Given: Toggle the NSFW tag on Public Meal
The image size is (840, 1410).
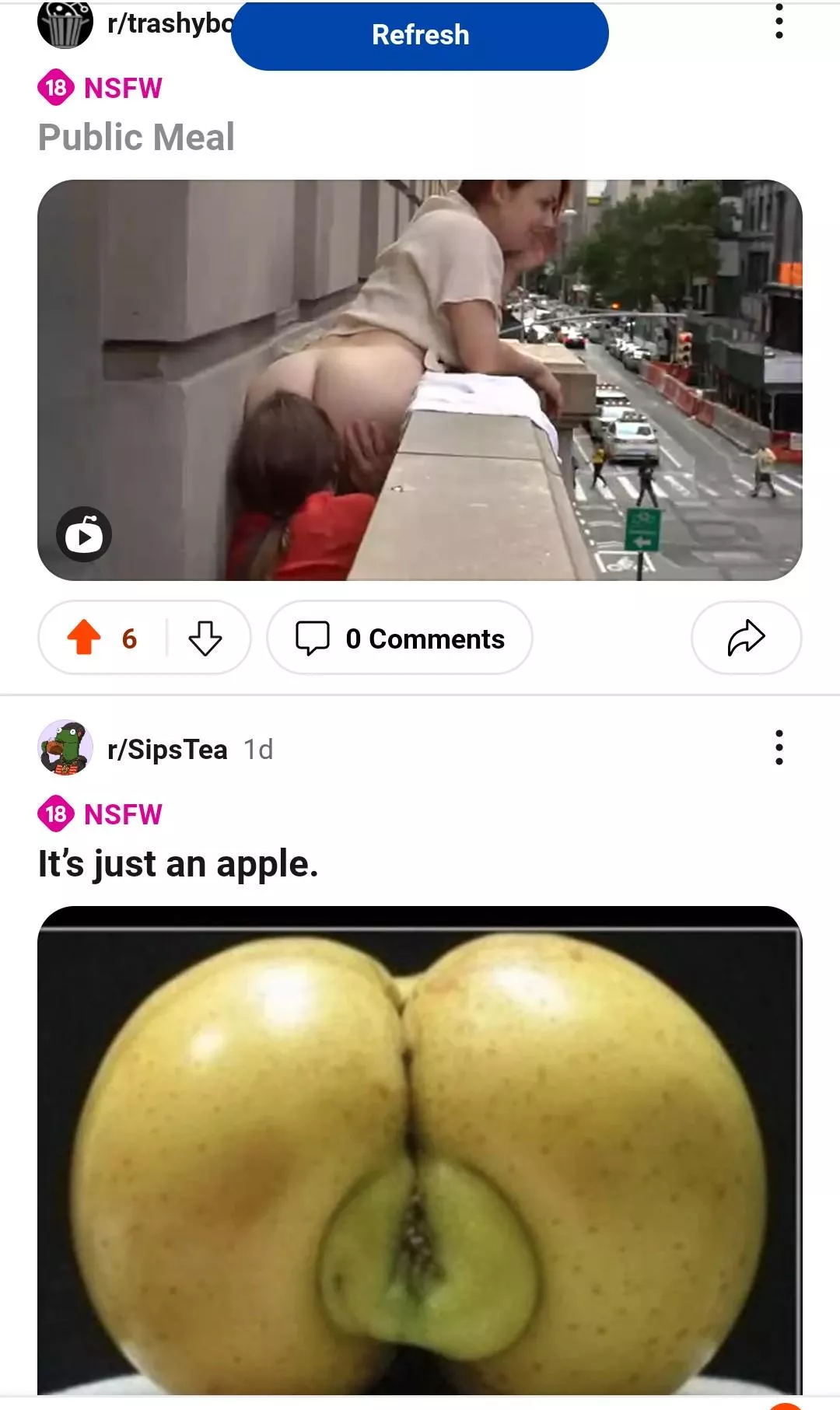Looking at the screenshot, I should click(122, 88).
